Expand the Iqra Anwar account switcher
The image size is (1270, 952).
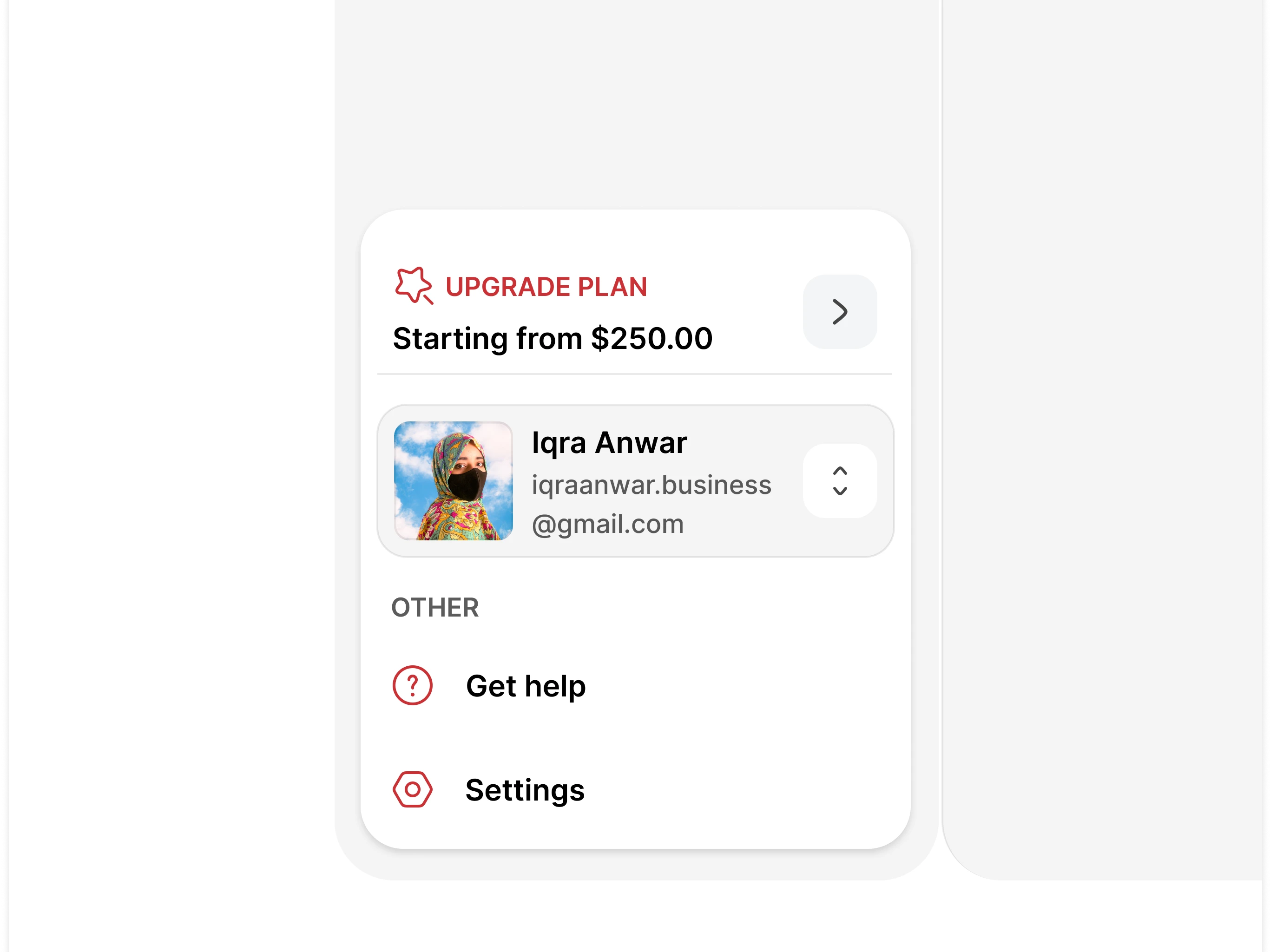point(839,480)
